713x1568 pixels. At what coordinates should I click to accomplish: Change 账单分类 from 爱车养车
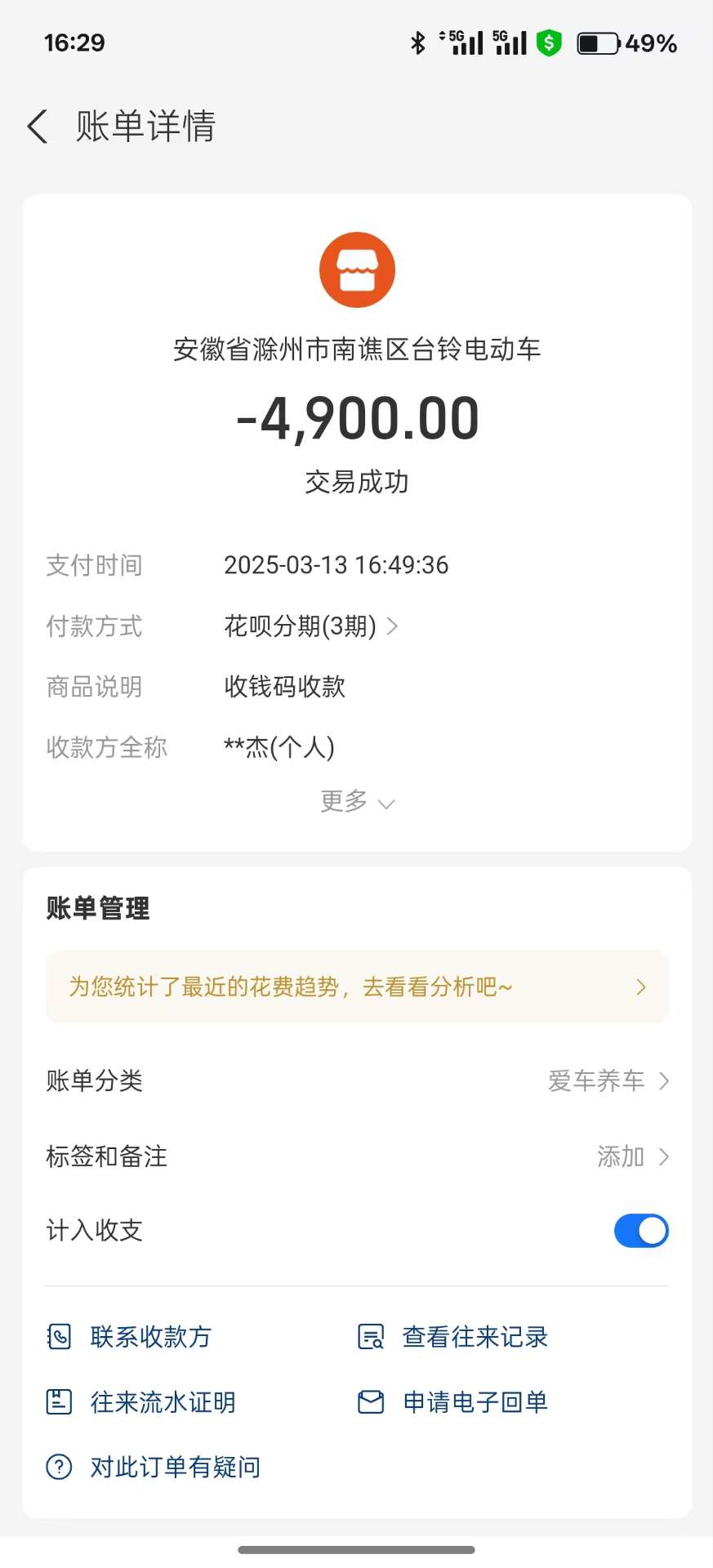tap(357, 1080)
